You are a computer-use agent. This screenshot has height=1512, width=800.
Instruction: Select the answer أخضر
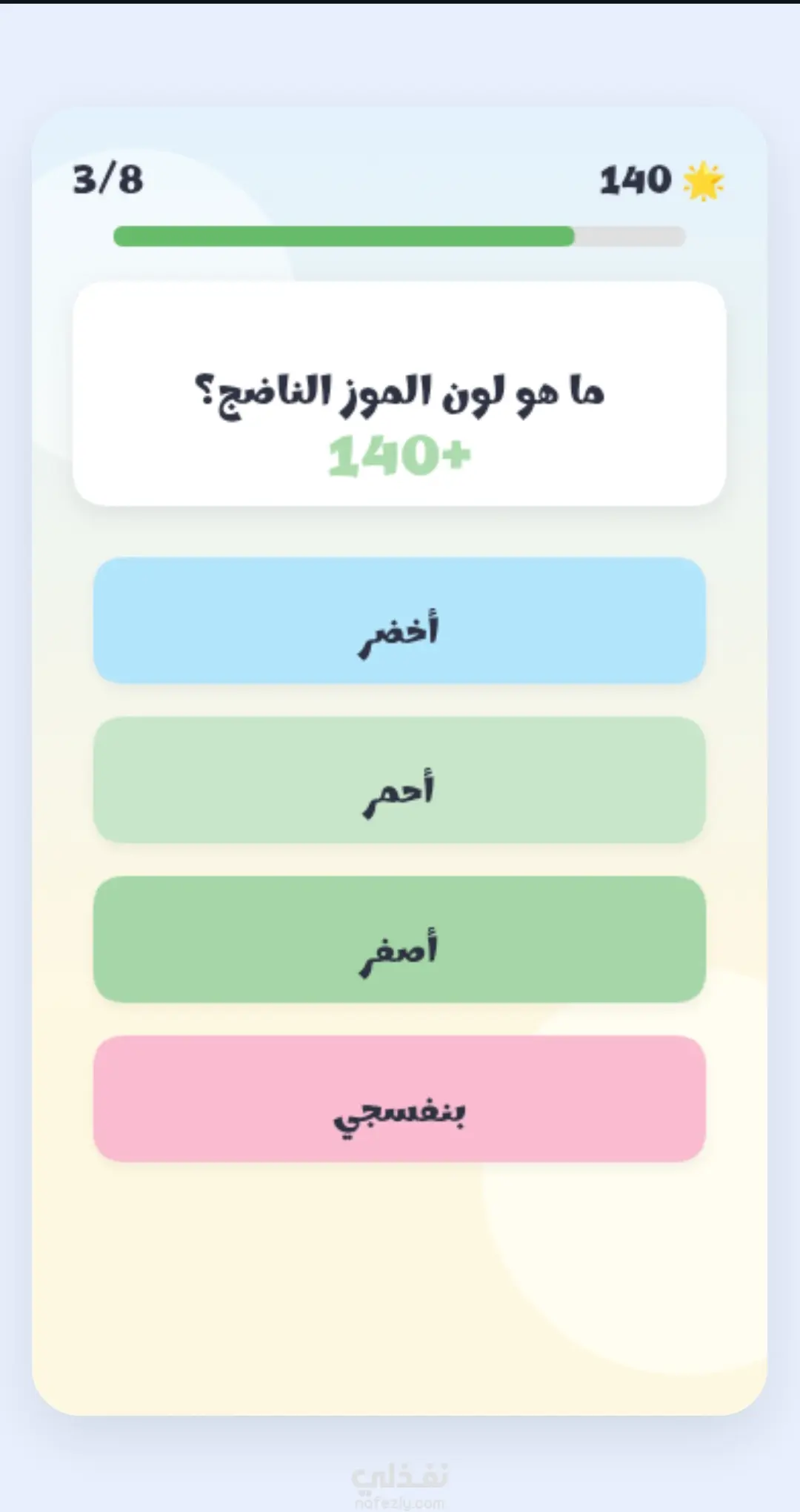[399, 620]
